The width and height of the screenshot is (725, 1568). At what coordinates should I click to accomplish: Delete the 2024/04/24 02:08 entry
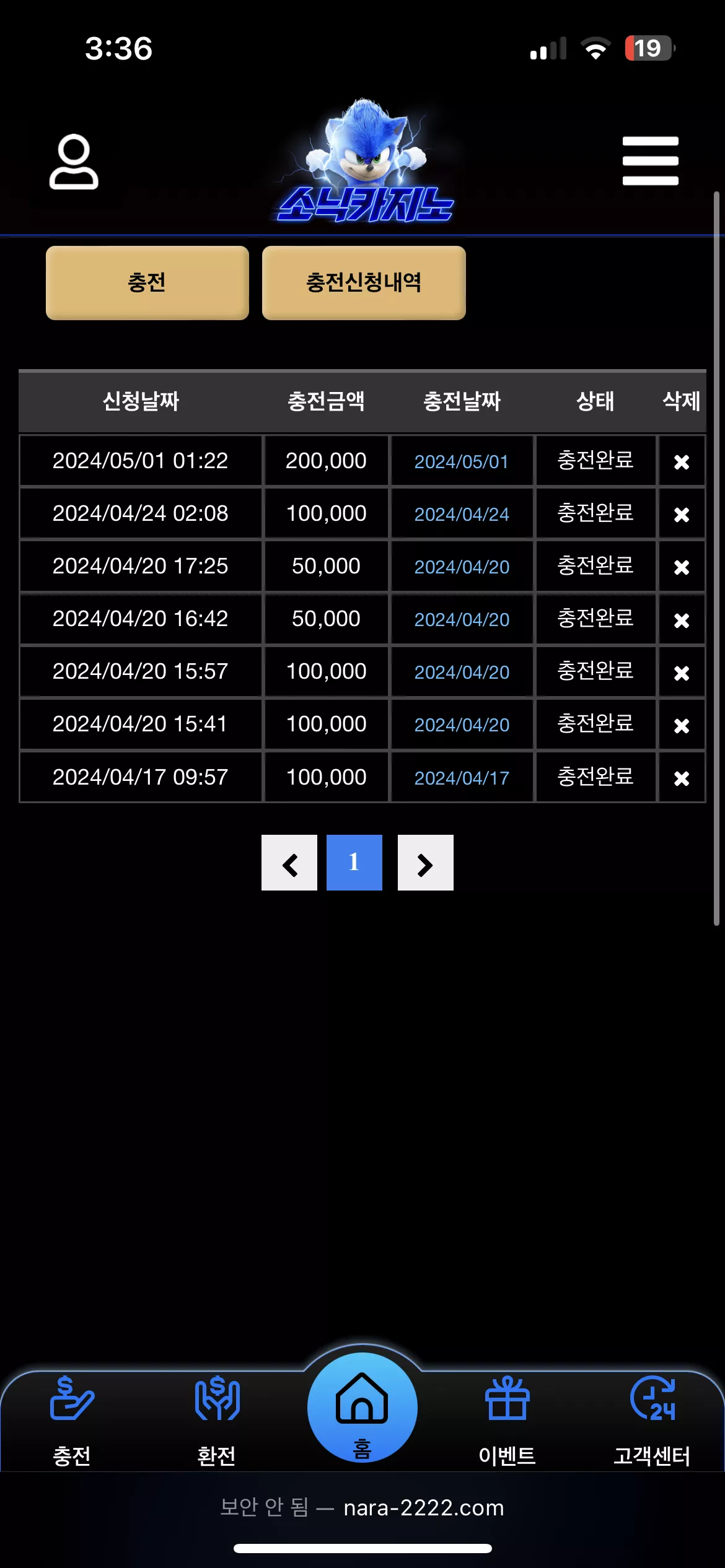(682, 515)
